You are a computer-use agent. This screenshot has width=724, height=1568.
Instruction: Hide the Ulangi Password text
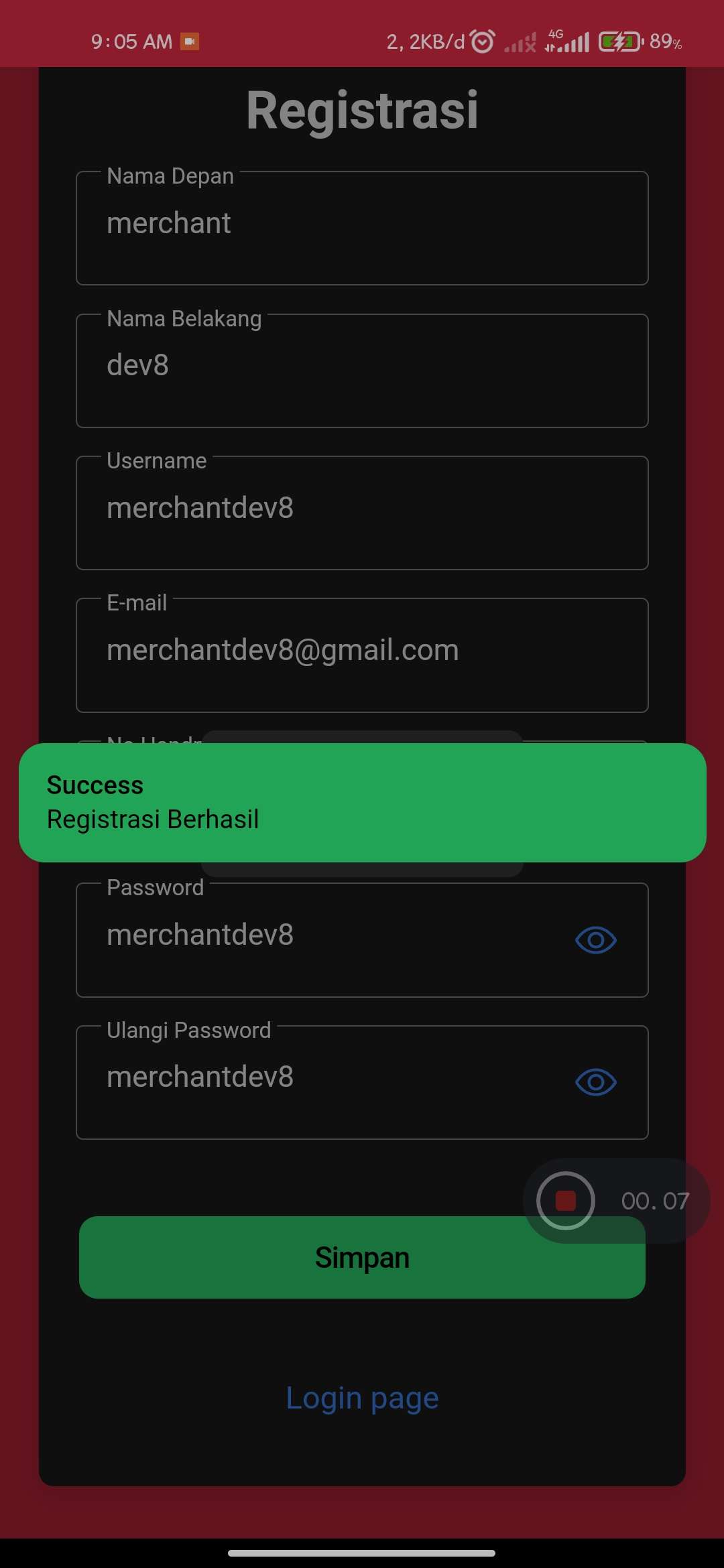tap(595, 1082)
